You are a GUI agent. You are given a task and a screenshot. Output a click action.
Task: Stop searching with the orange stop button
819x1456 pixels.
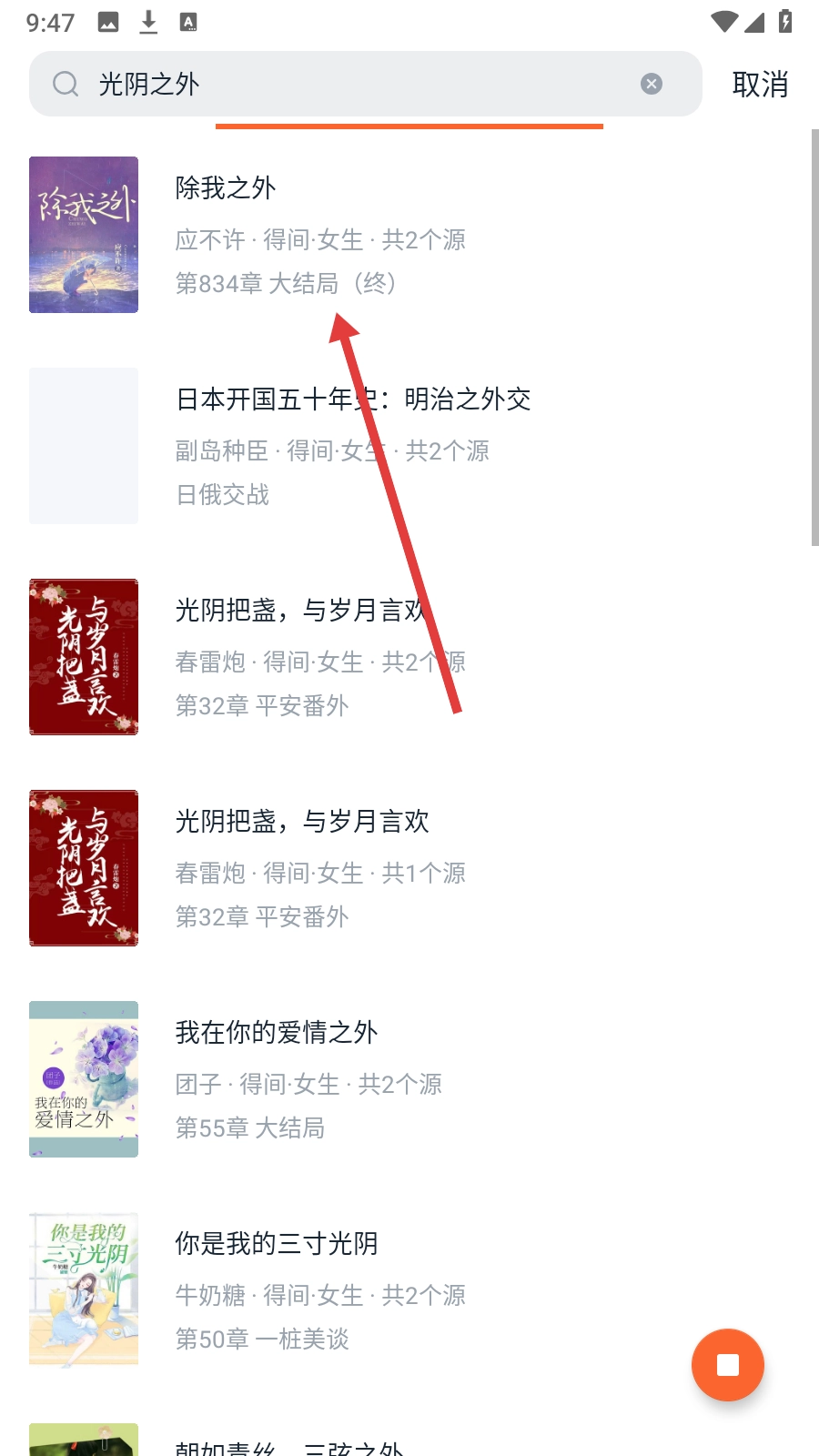tap(727, 1365)
